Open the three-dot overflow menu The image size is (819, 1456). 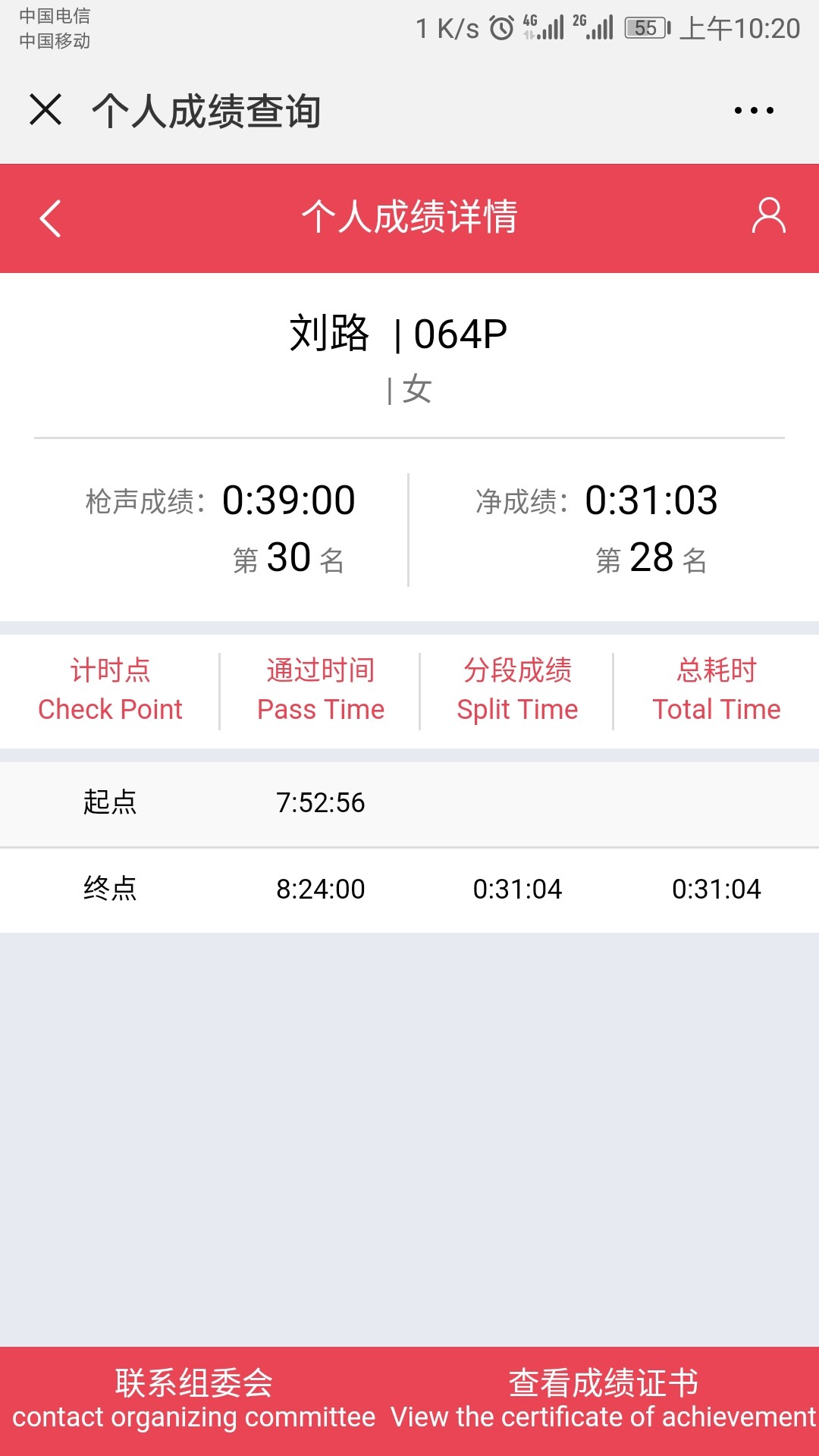pyautogui.click(x=754, y=111)
